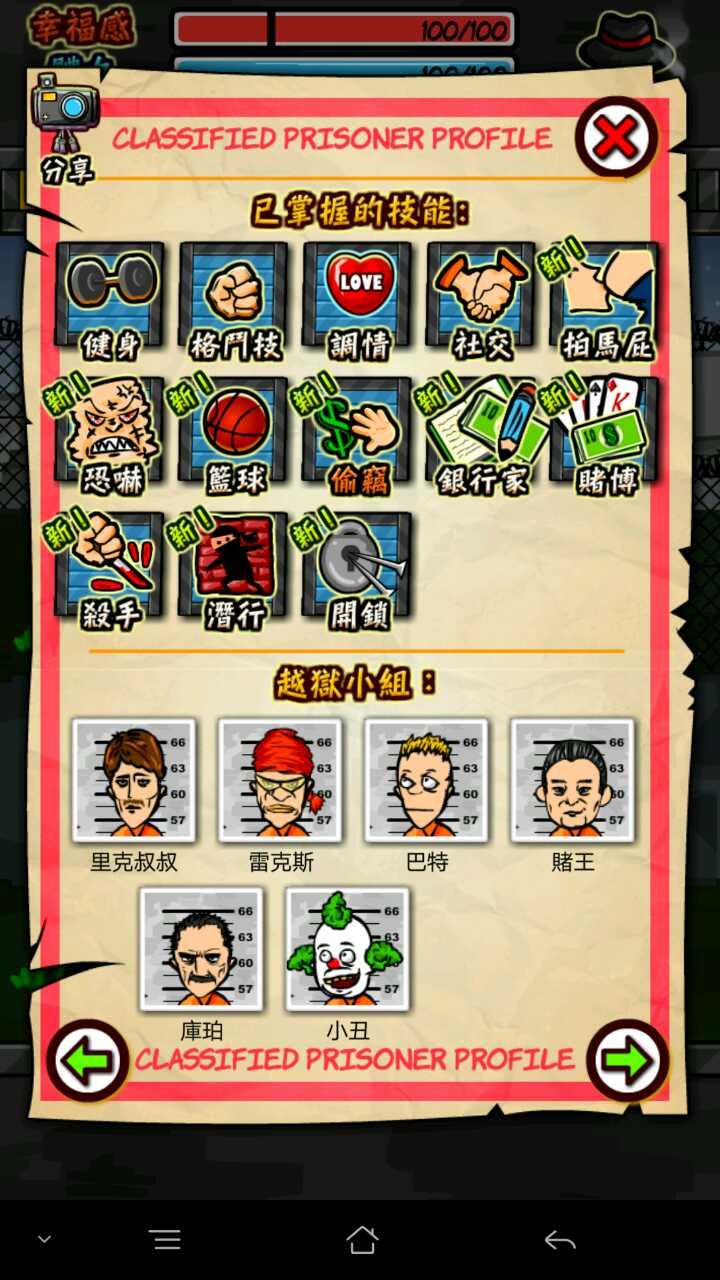Go back to the previous profile page

87,1061
